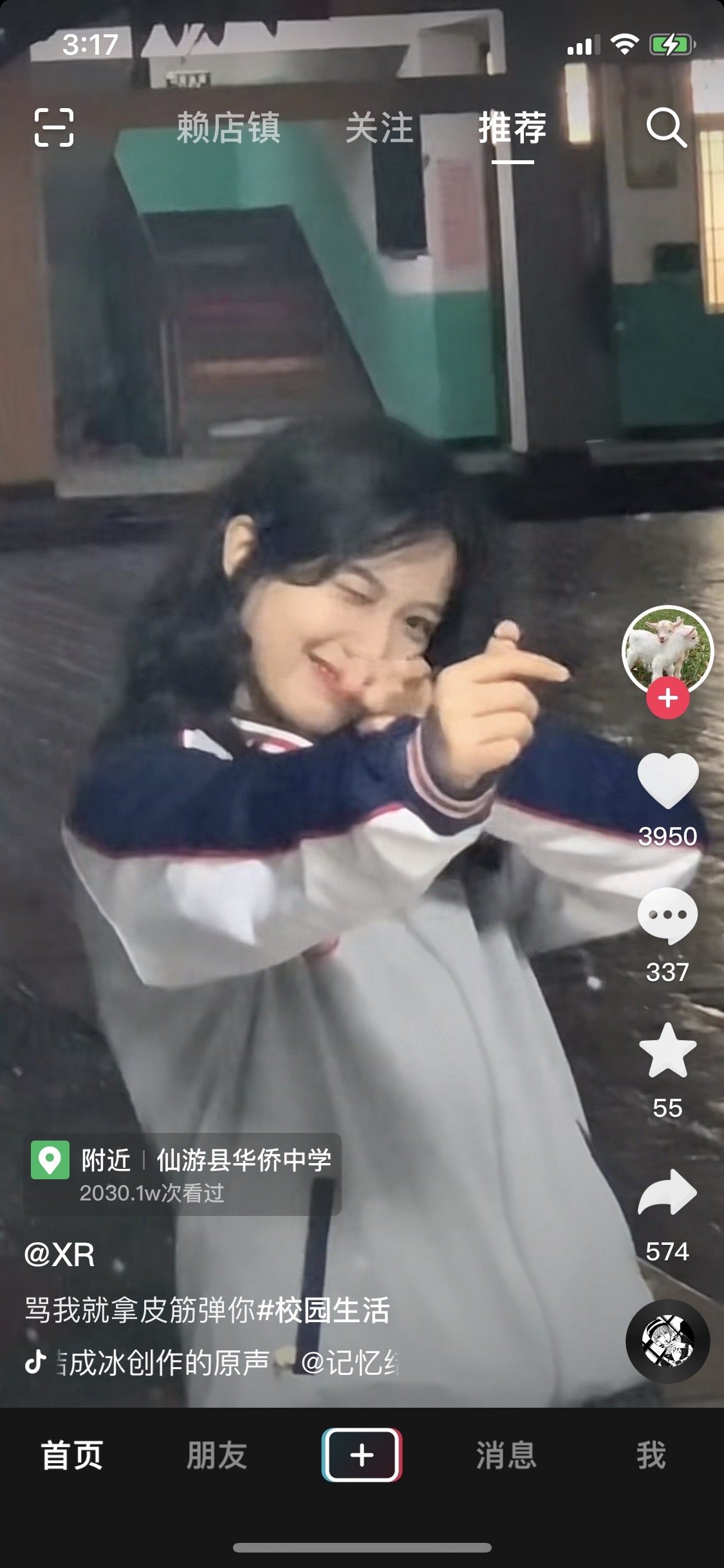Select the 推荐 tab
Image resolution: width=724 pixels, height=1568 pixels.
[512, 127]
